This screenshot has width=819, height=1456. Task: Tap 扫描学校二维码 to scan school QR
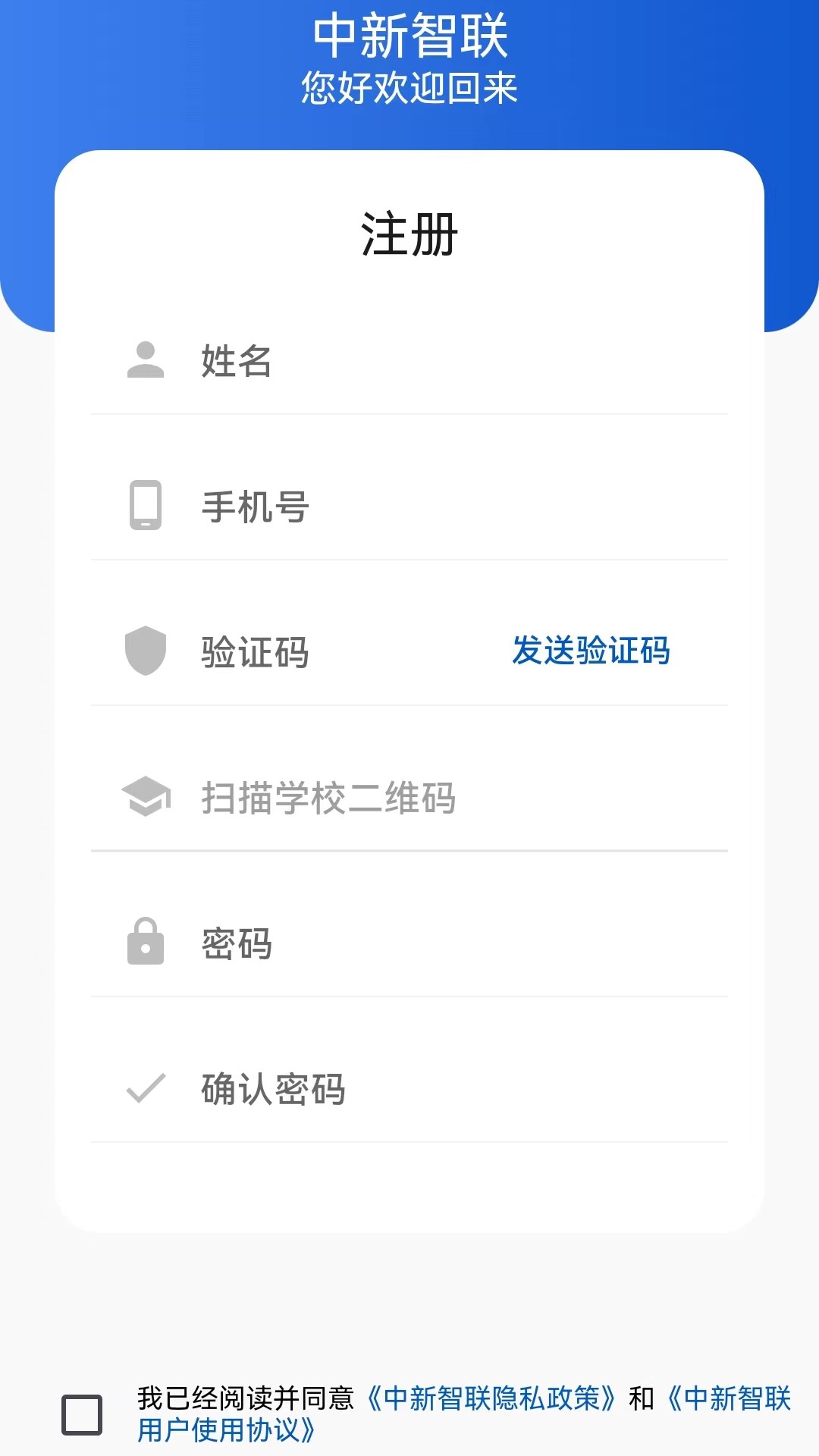328,799
